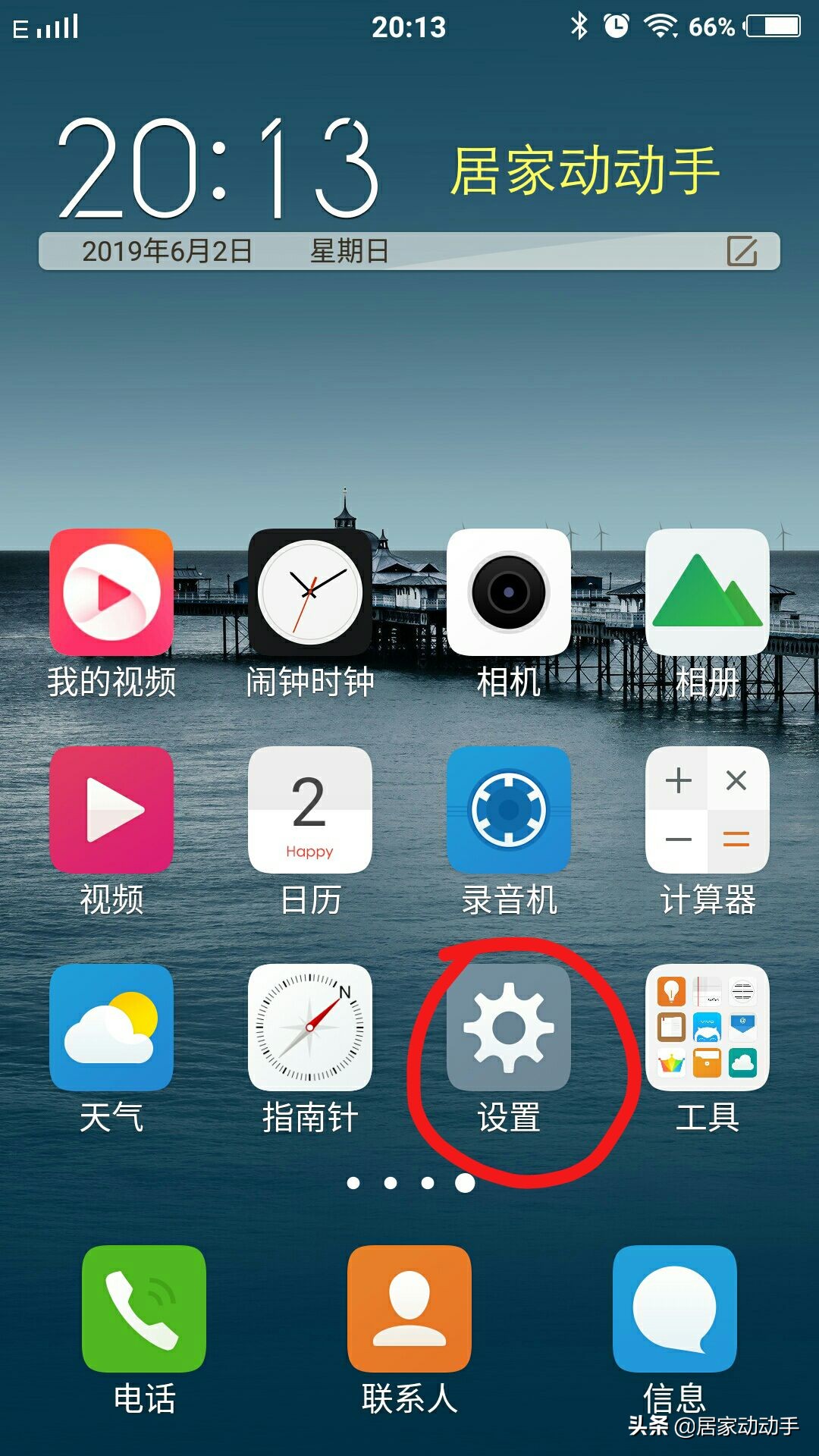Open the 指南针 compass app
The width and height of the screenshot is (819, 1456).
(x=310, y=1028)
